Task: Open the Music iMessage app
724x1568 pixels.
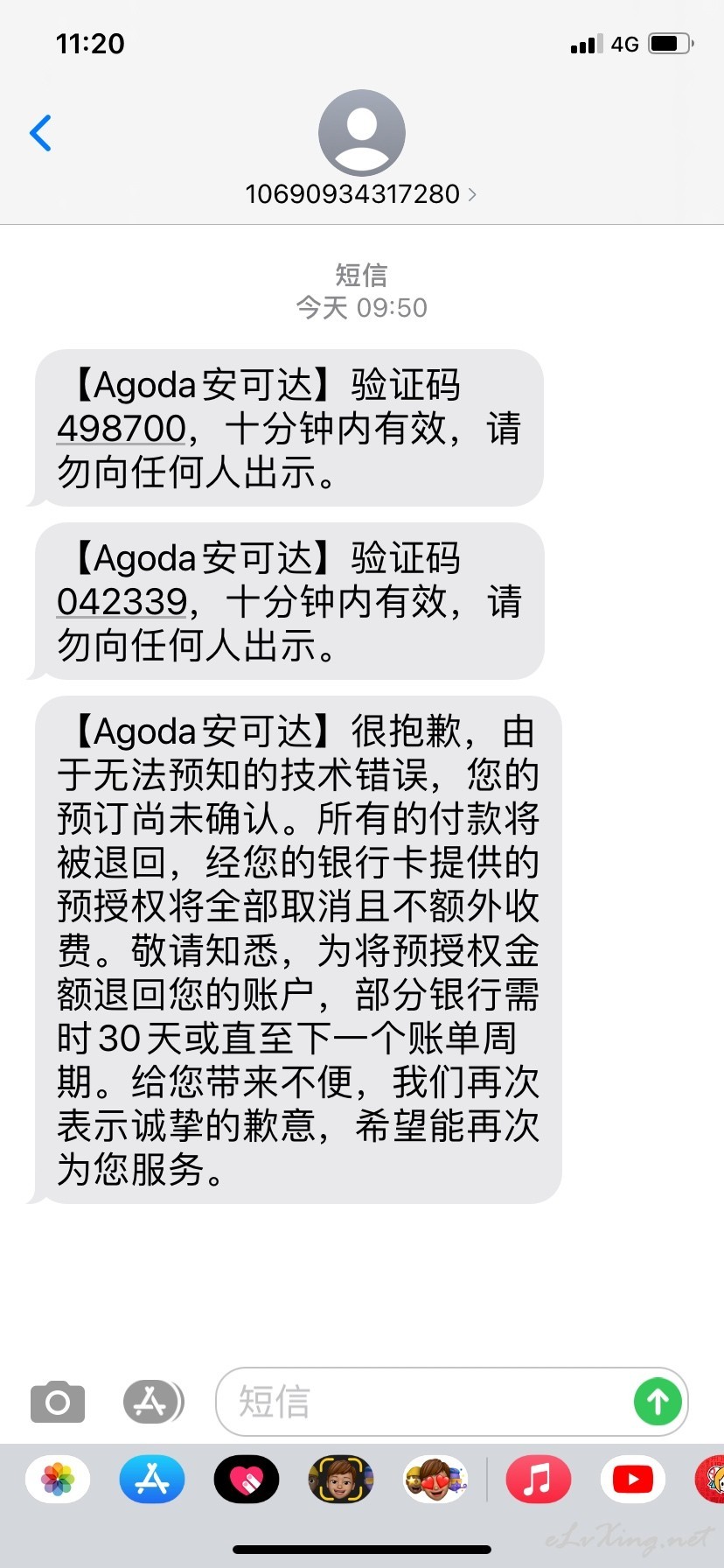Action: [x=539, y=1480]
